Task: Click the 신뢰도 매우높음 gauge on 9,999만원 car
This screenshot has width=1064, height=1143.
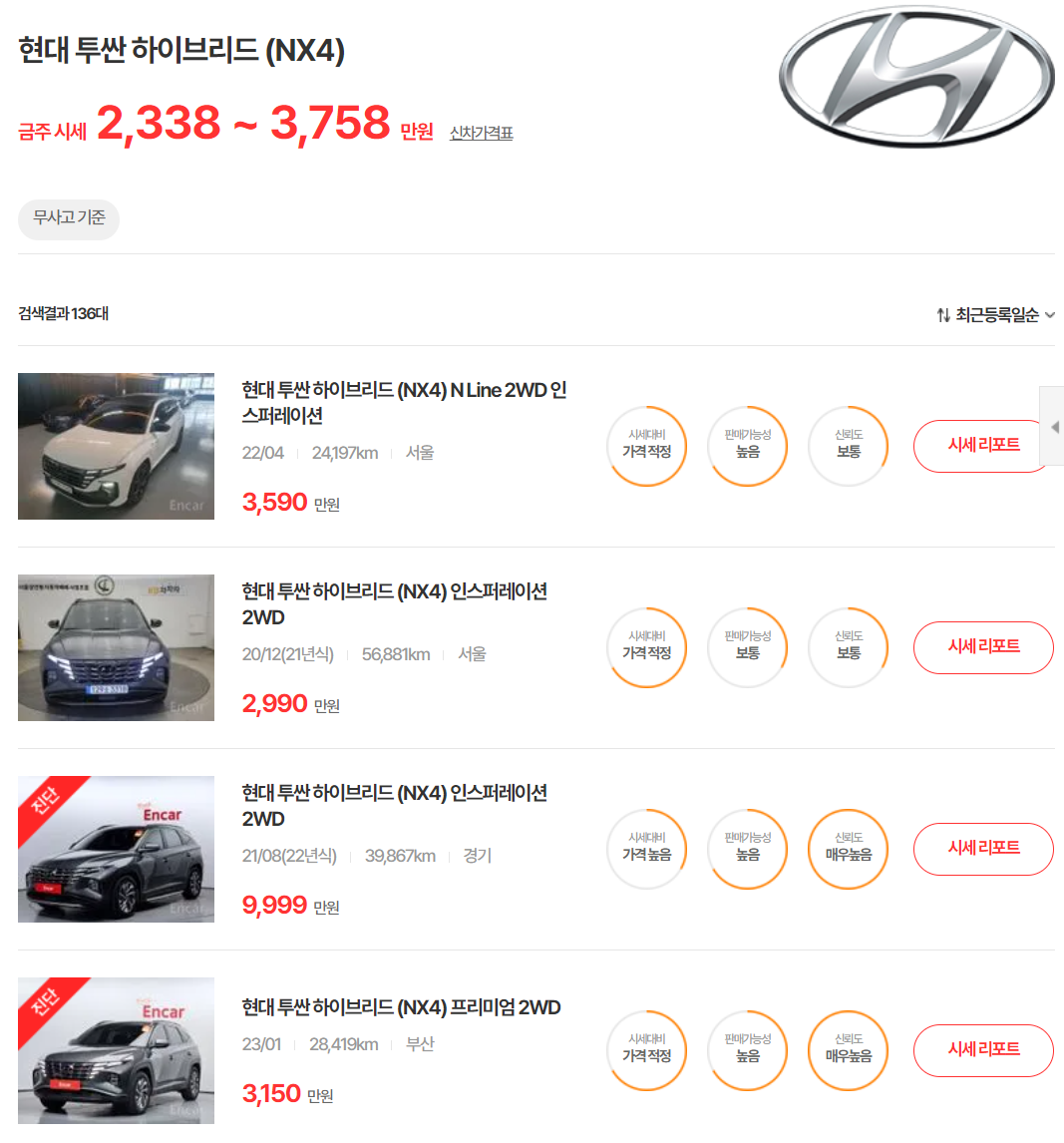Action: pyautogui.click(x=848, y=849)
